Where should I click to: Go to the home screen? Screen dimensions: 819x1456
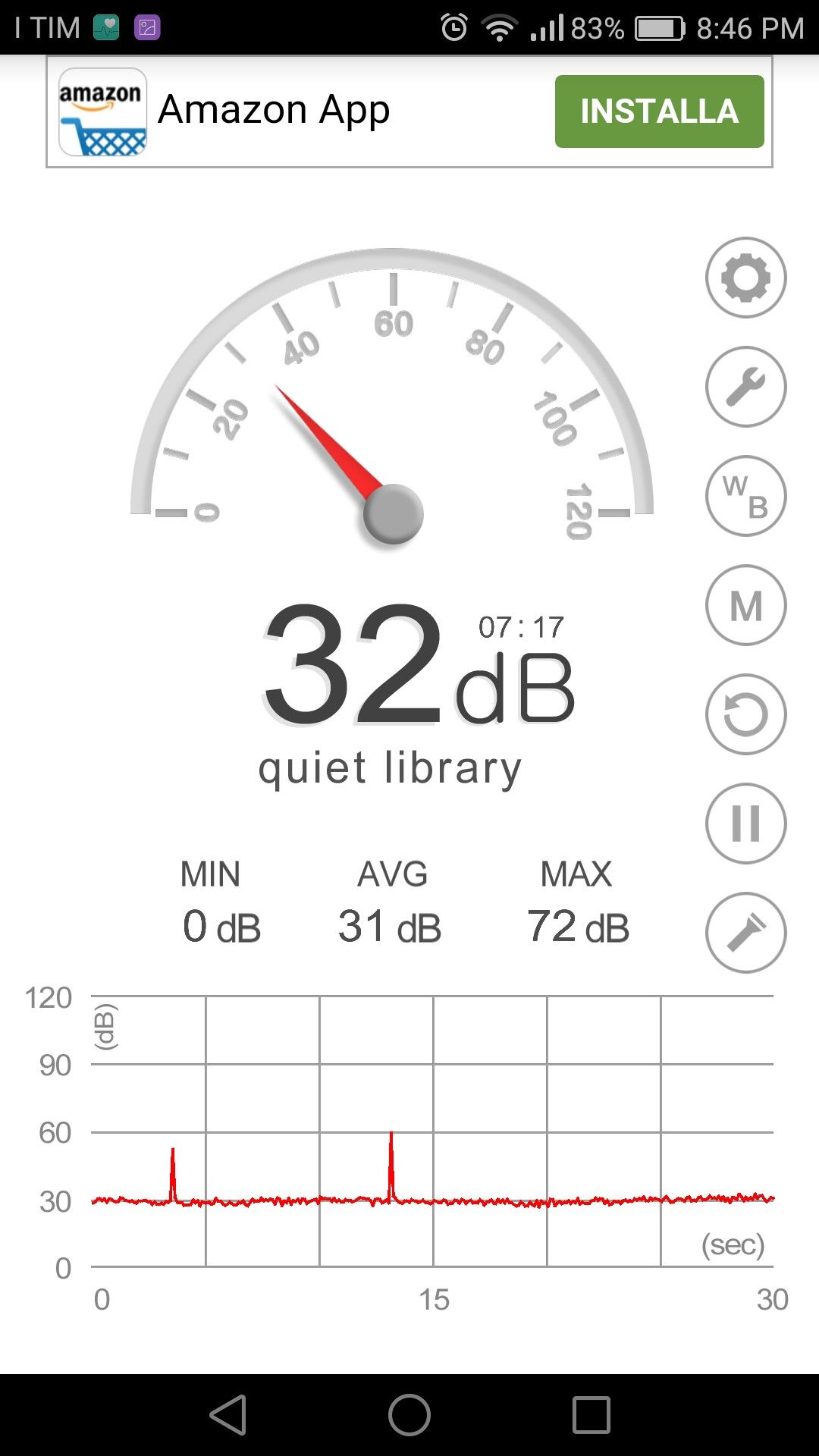tap(409, 1415)
